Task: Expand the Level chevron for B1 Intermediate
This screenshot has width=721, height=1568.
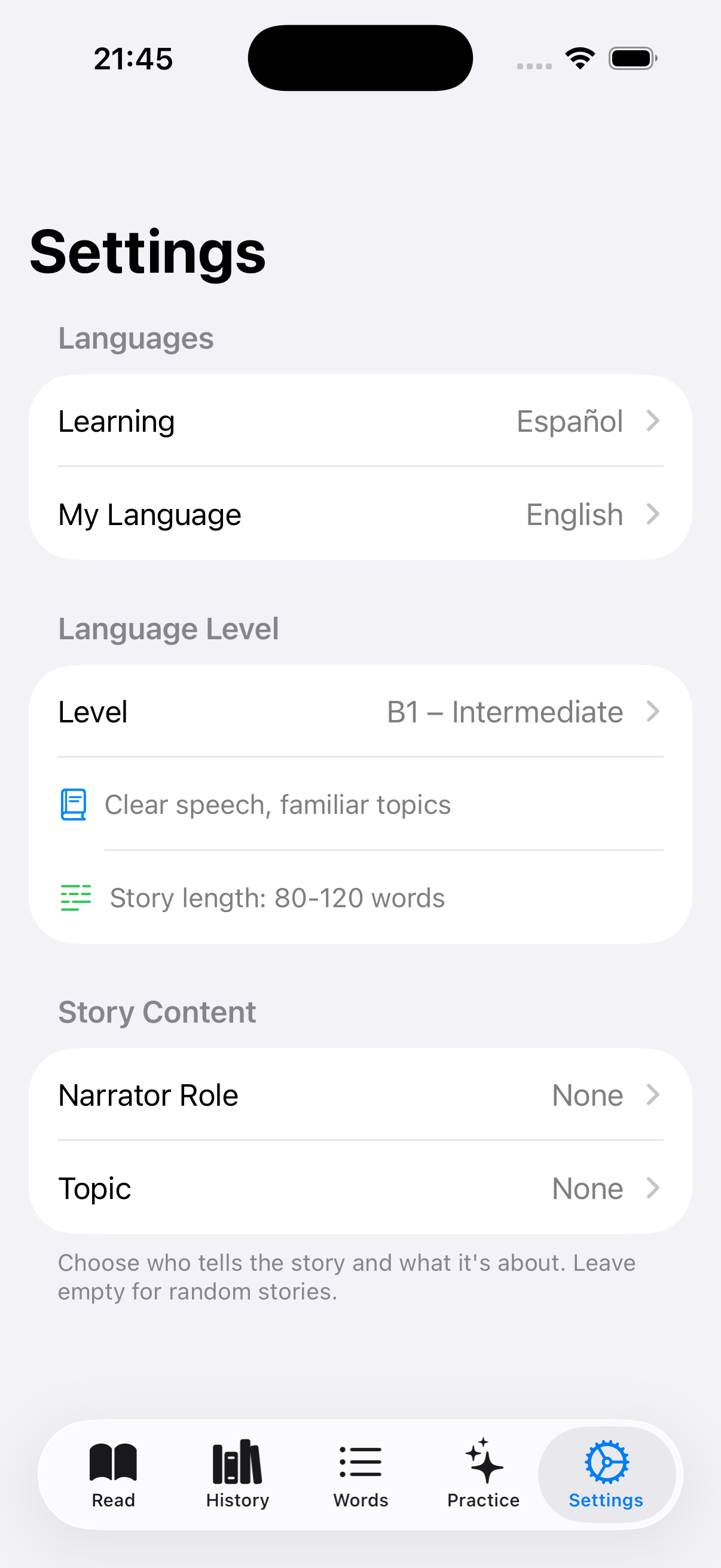Action: [653, 712]
